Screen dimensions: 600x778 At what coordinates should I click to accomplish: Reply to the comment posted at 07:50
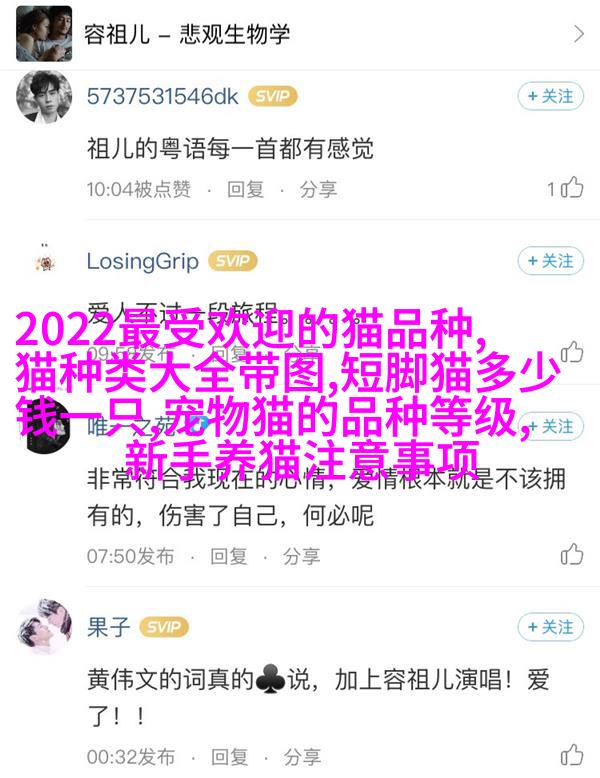[228, 555]
